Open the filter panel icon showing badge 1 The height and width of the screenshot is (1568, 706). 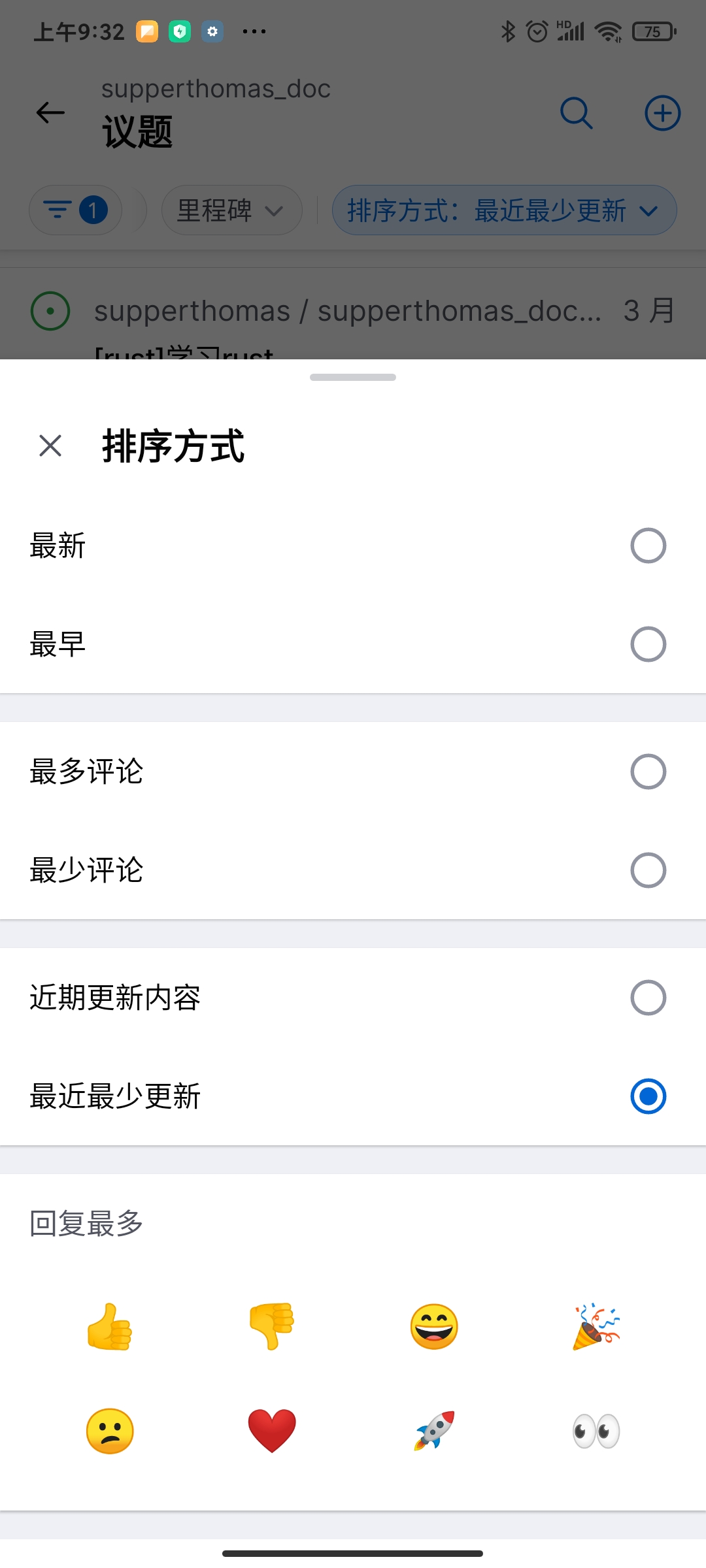pyautogui.click(x=75, y=210)
